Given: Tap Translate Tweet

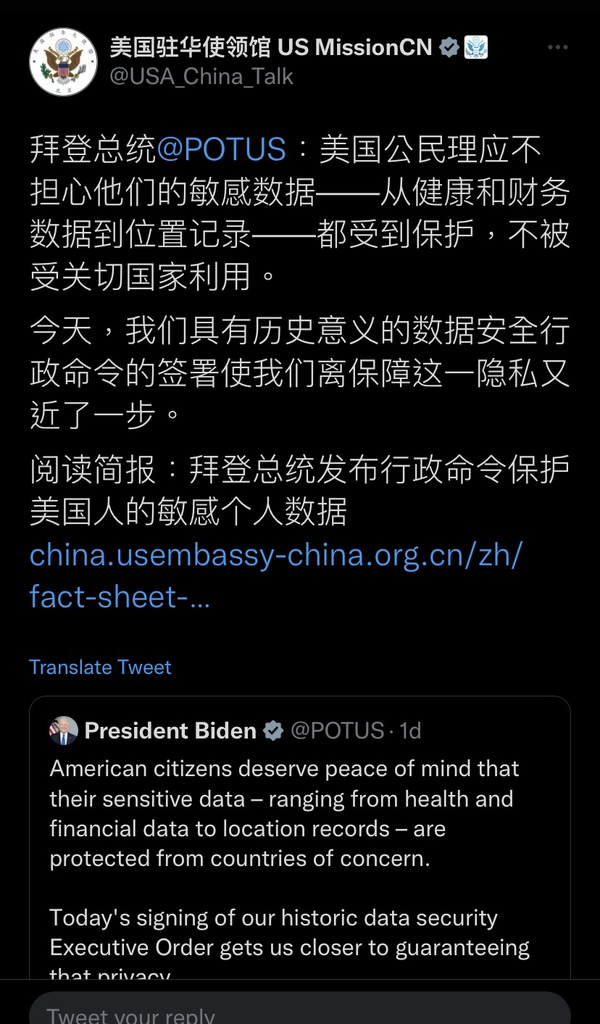Looking at the screenshot, I should [100, 667].
